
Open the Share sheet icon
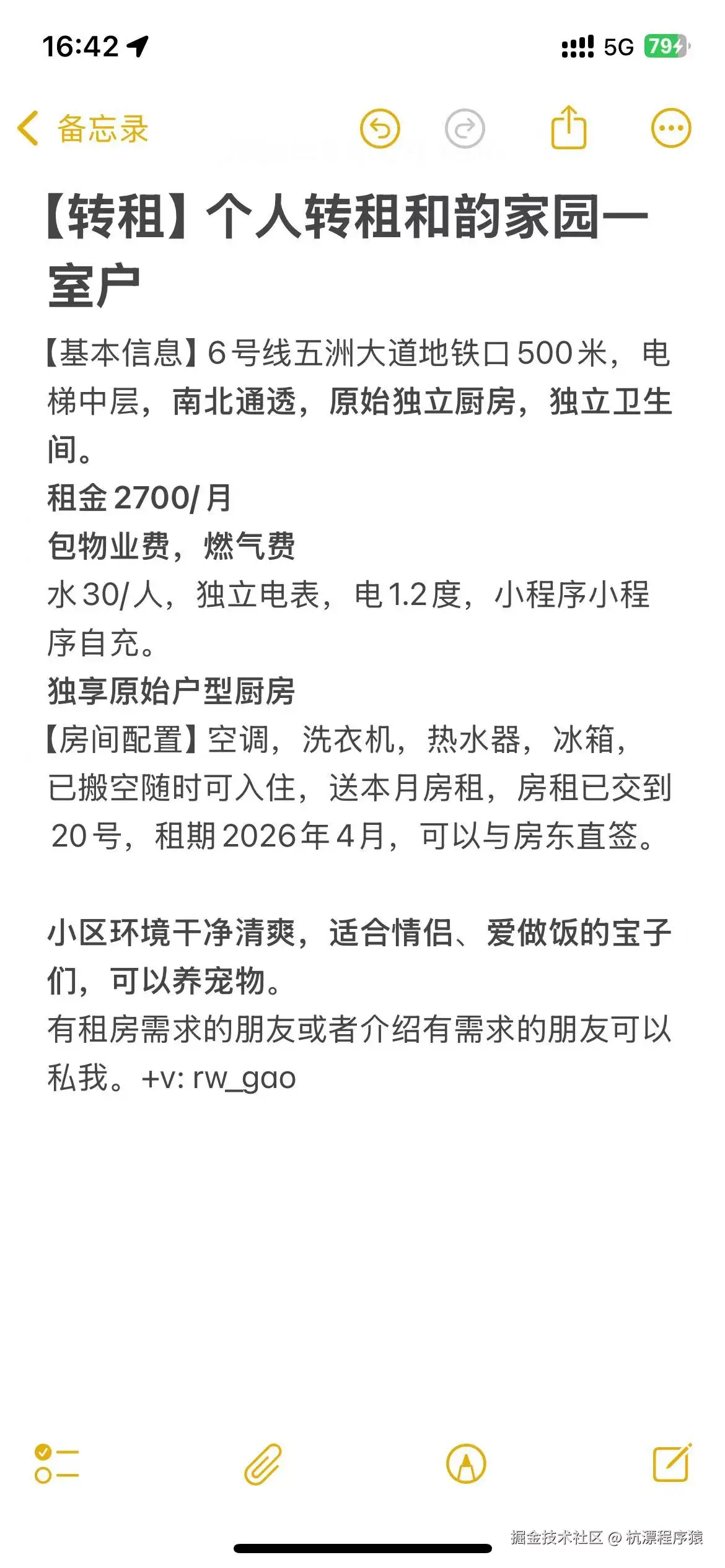(x=568, y=127)
